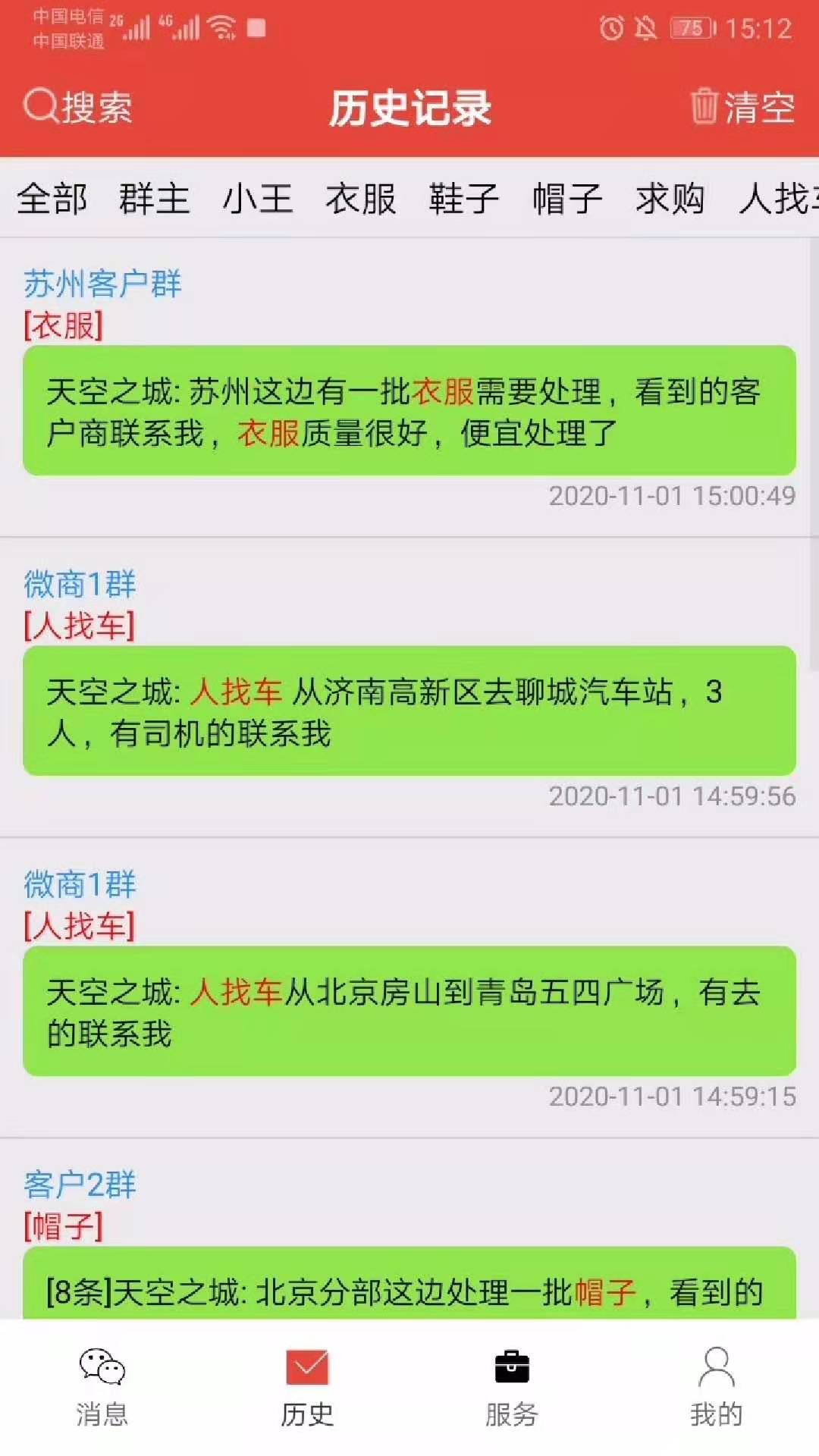Filter records by 衣服
This screenshot has width=819, height=1456.
[362, 199]
